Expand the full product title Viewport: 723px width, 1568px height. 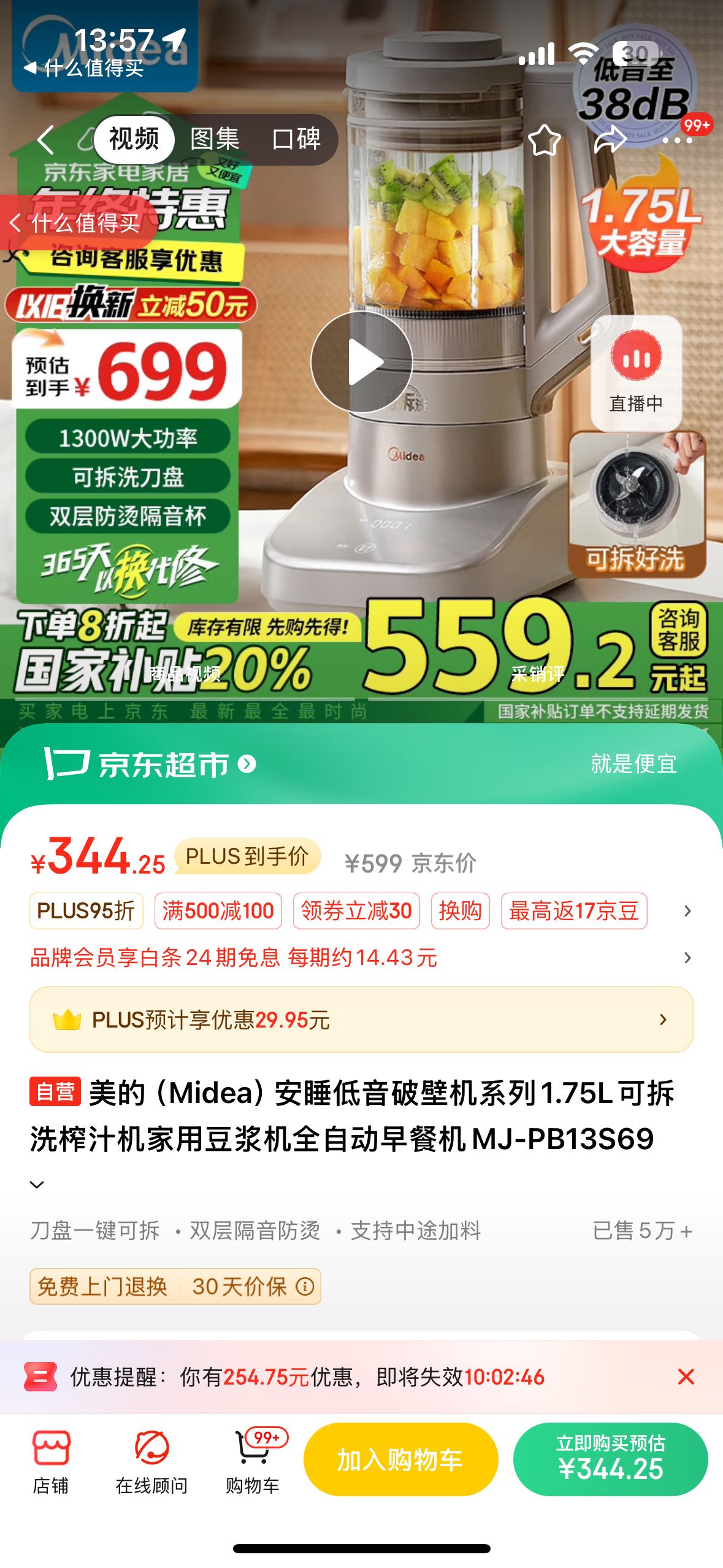[x=37, y=1185]
